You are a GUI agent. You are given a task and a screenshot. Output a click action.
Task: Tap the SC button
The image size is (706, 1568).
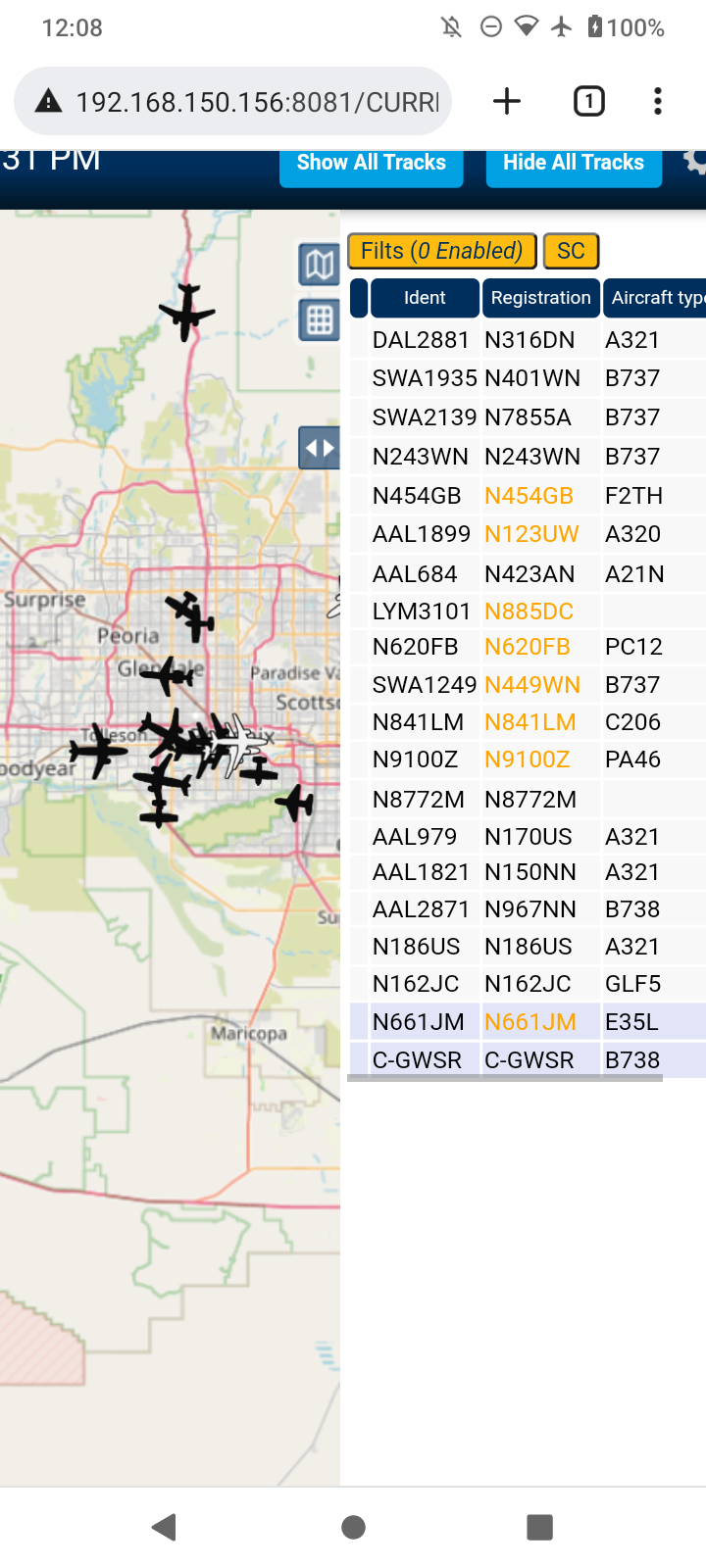pos(571,251)
